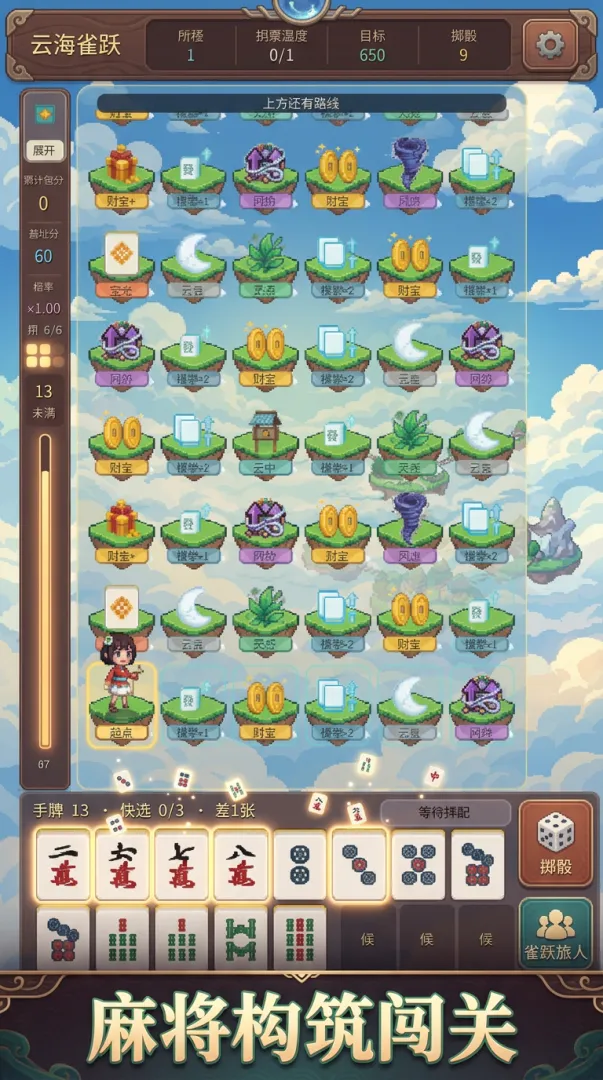Pick the two-dot circle tile
This screenshot has width=603, height=1080.
pyautogui.click(x=300, y=864)
